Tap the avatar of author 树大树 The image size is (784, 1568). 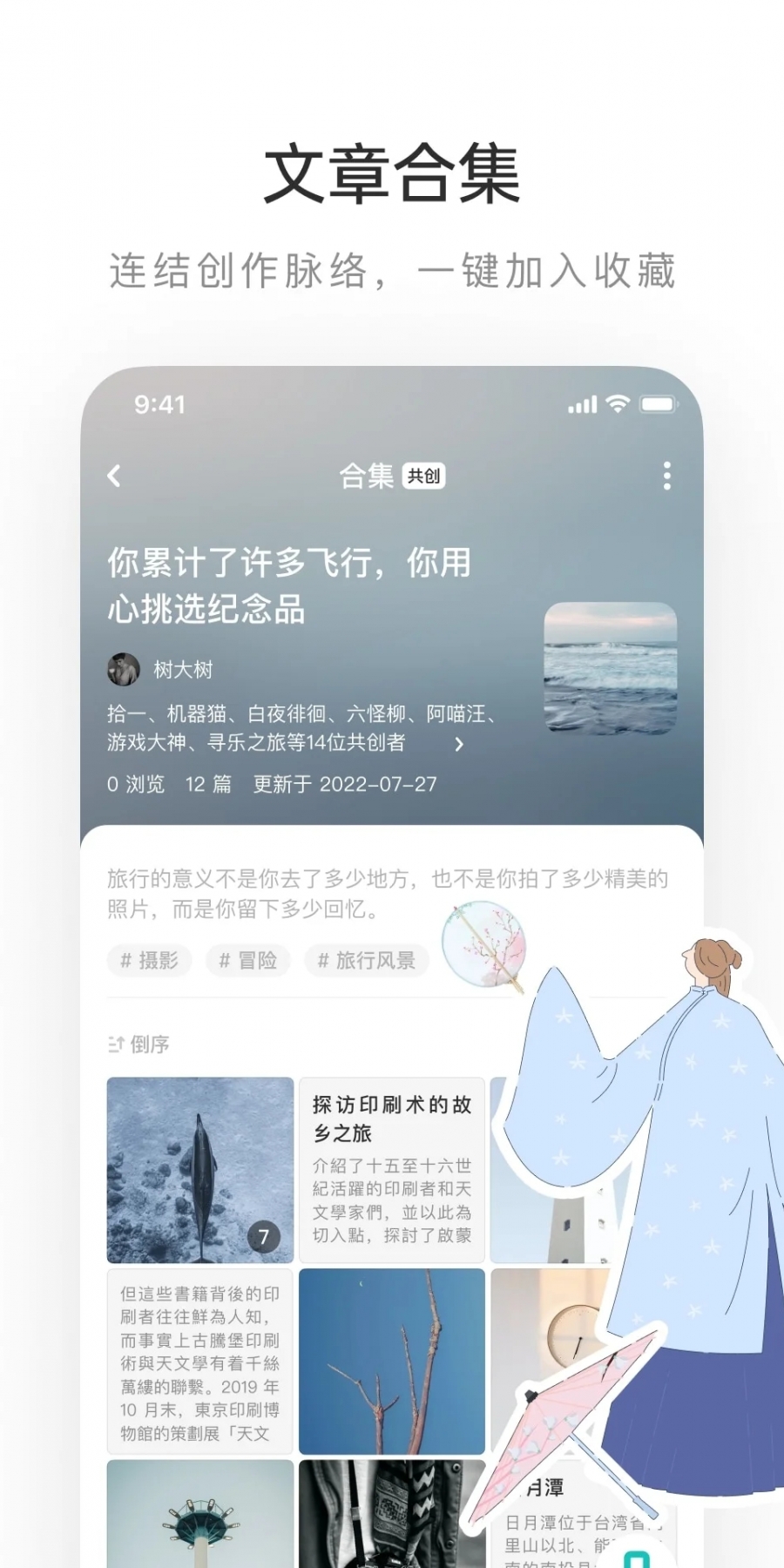122,669
